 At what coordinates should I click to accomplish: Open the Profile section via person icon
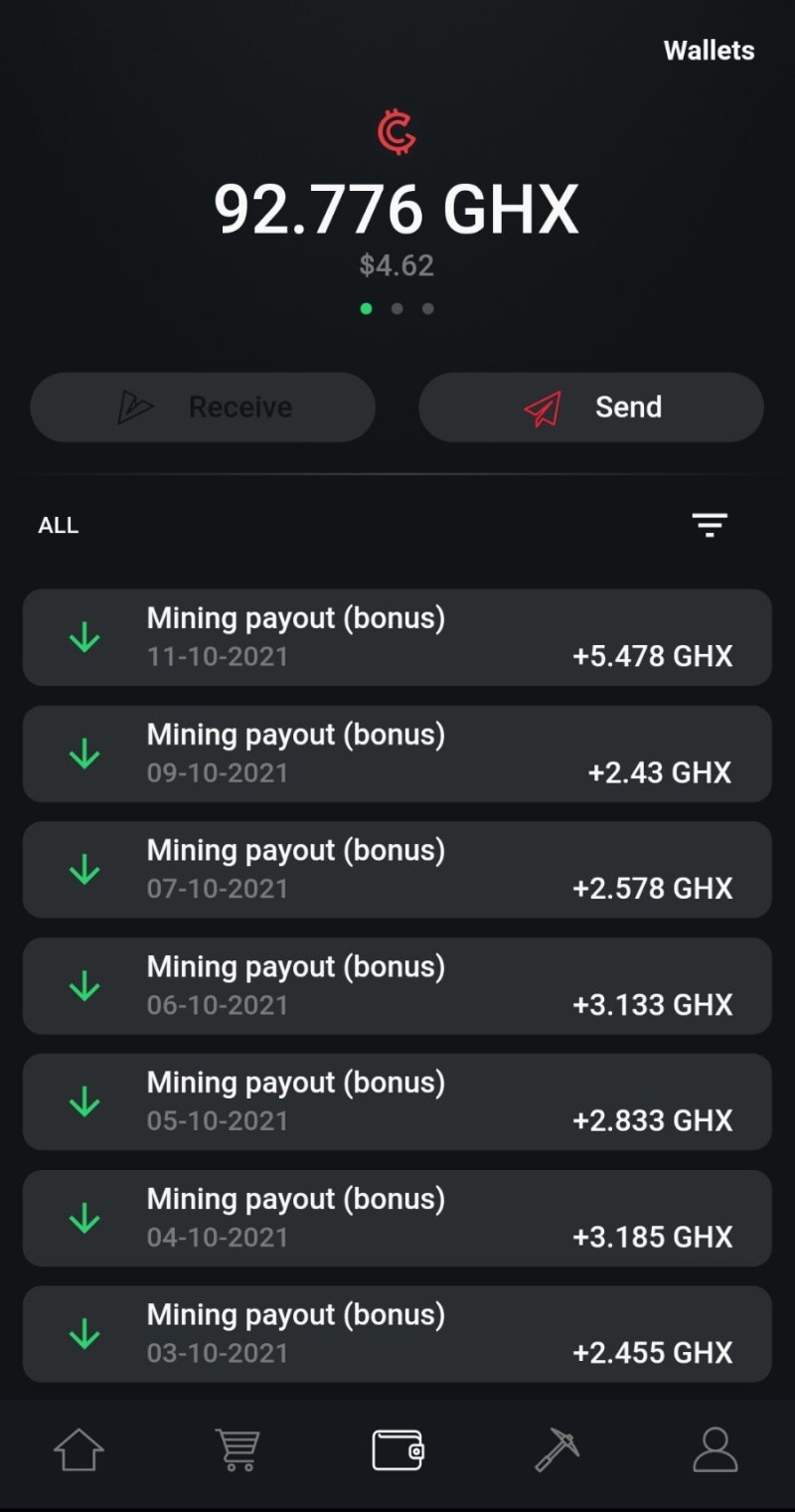click(x=716, y=1450)
